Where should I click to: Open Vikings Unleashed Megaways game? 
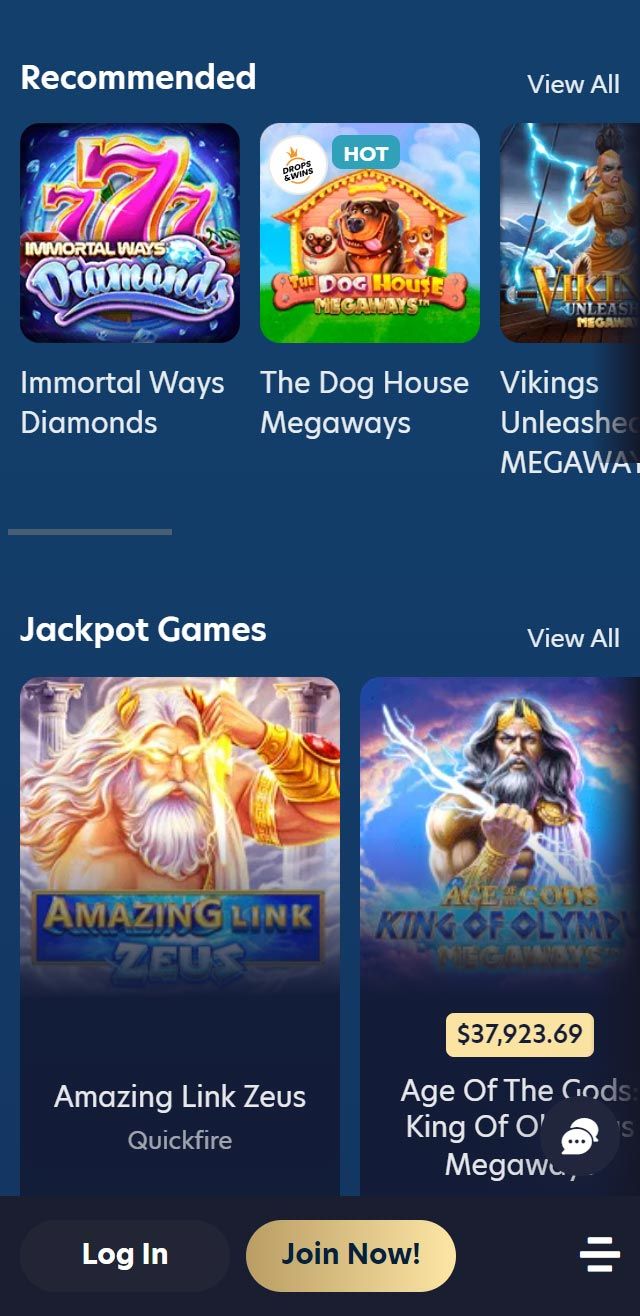pos(569,233)
